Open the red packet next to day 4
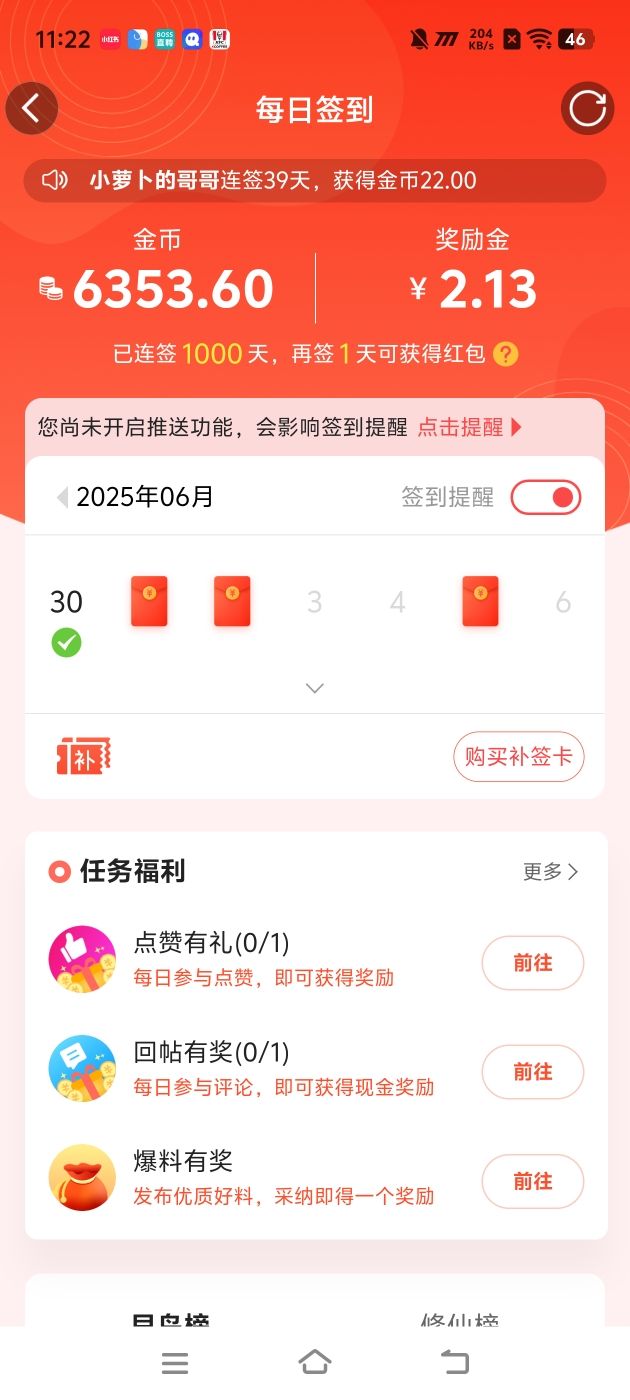This screenshot has width=630, height=1400. 480,602
